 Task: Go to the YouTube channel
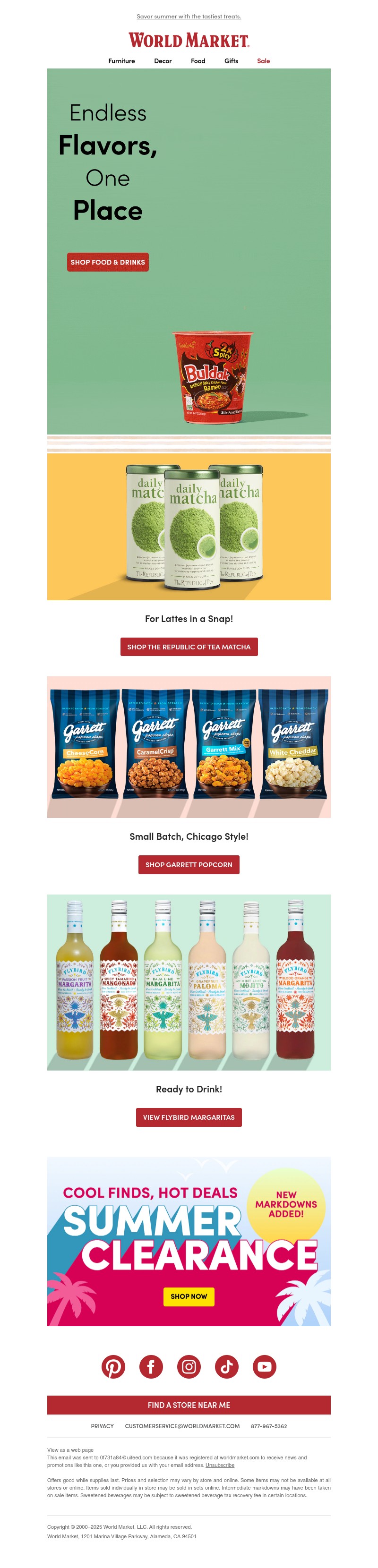coord(264,1366)
